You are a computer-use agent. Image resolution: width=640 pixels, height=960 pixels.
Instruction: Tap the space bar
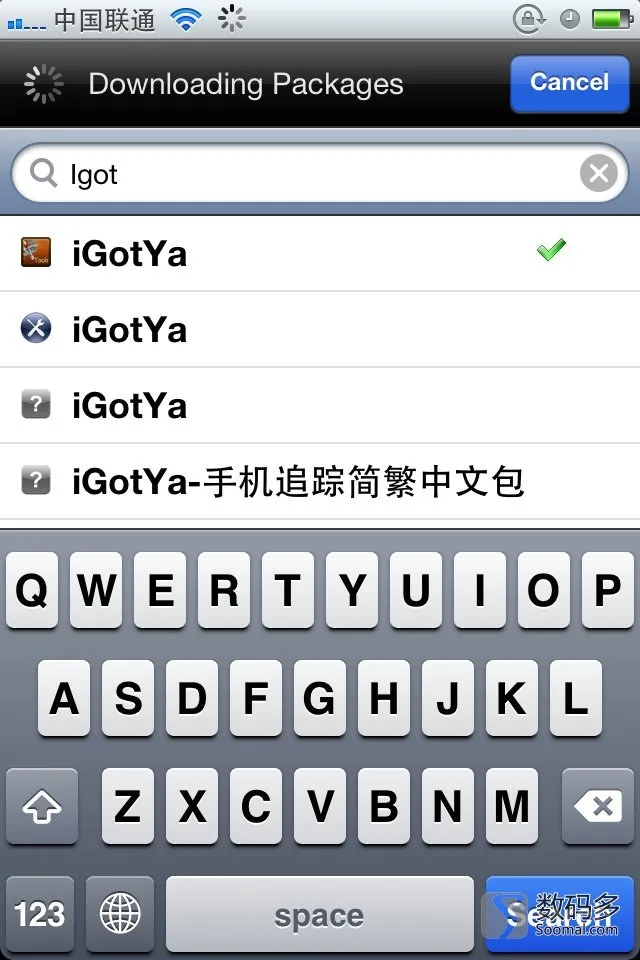coord(319,915)
